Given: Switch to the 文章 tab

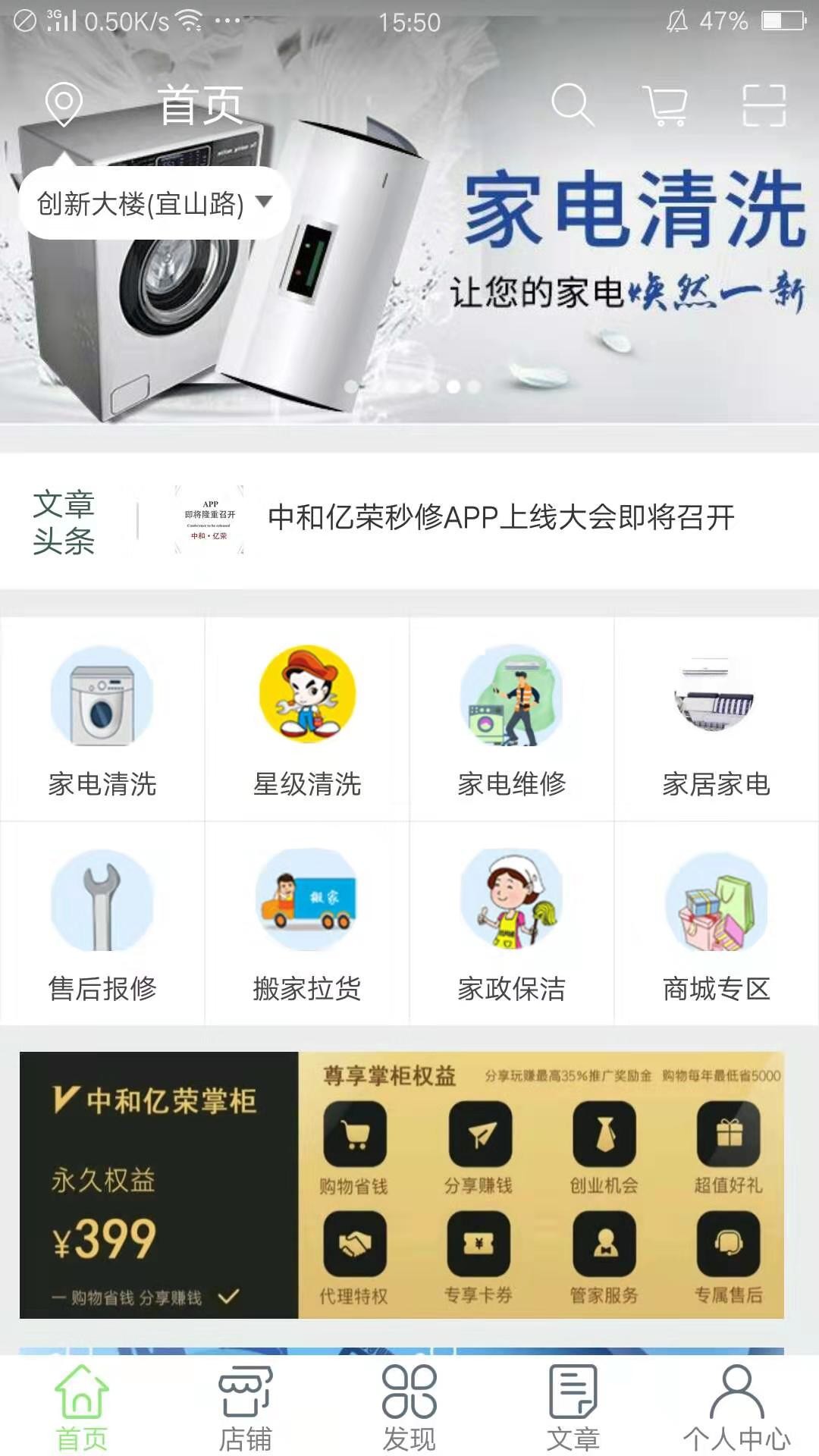Looking at the screenshot, I should (573, 1407).
